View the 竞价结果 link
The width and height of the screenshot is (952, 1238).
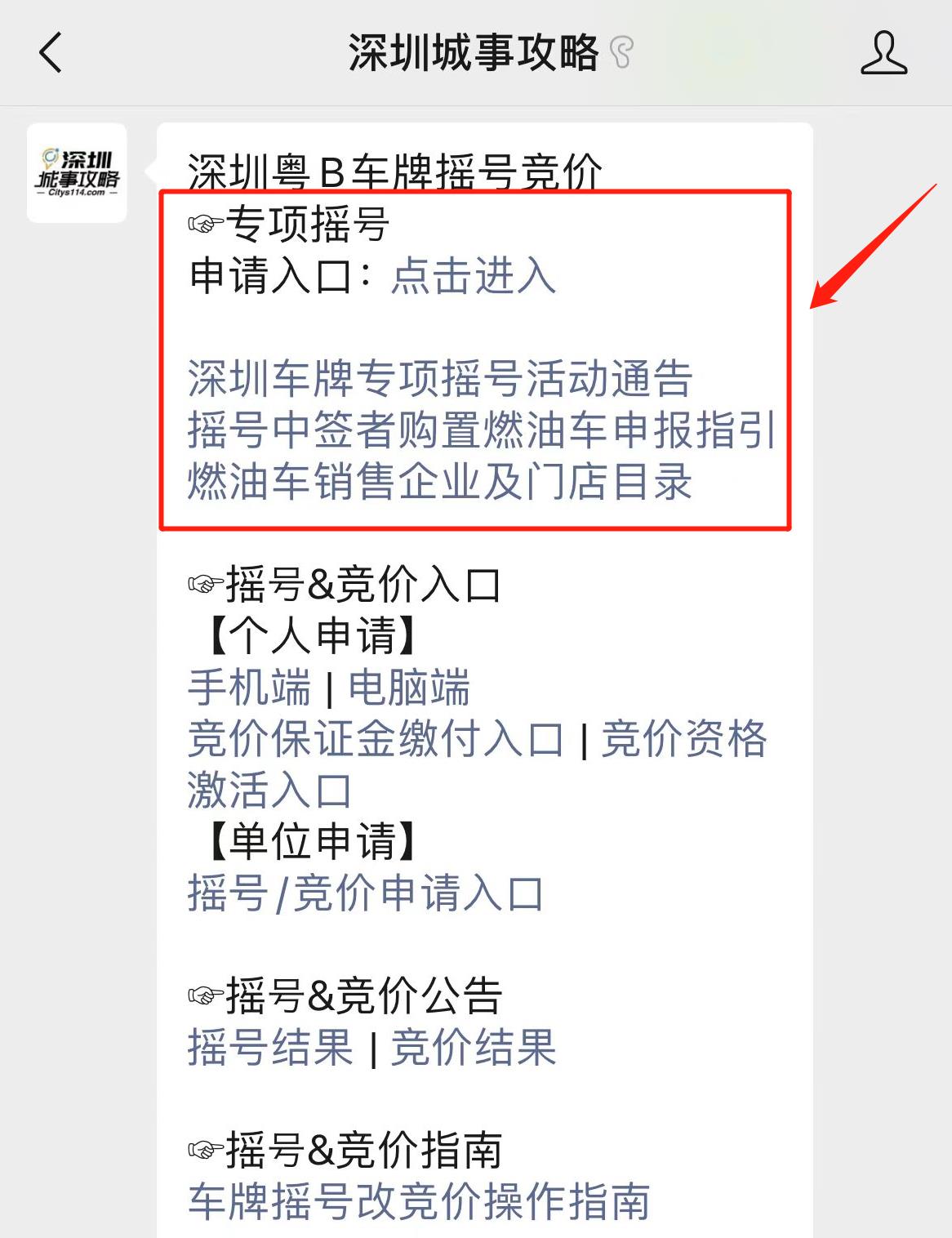click(474, 1048)
